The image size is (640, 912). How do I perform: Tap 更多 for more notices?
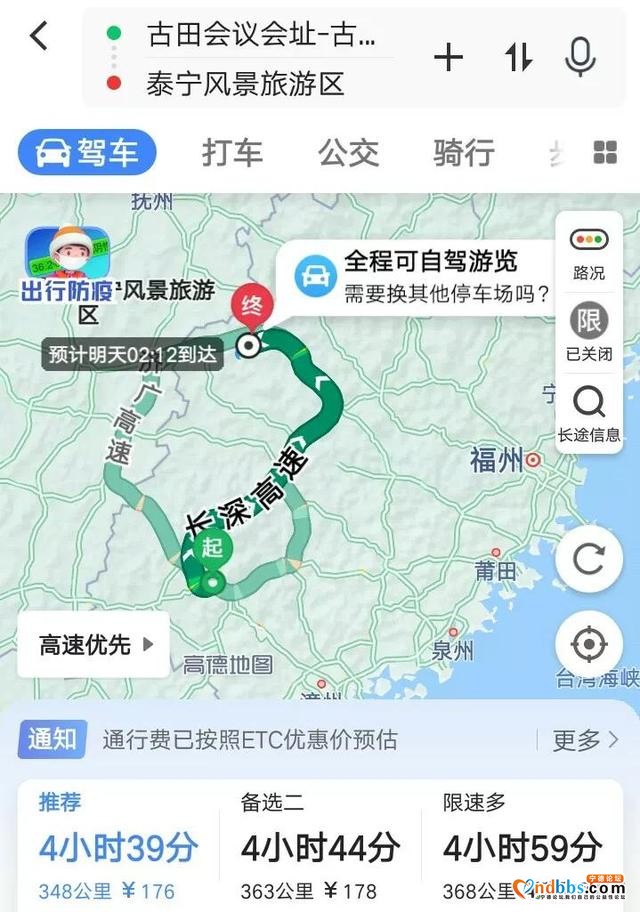click(586, 740)
